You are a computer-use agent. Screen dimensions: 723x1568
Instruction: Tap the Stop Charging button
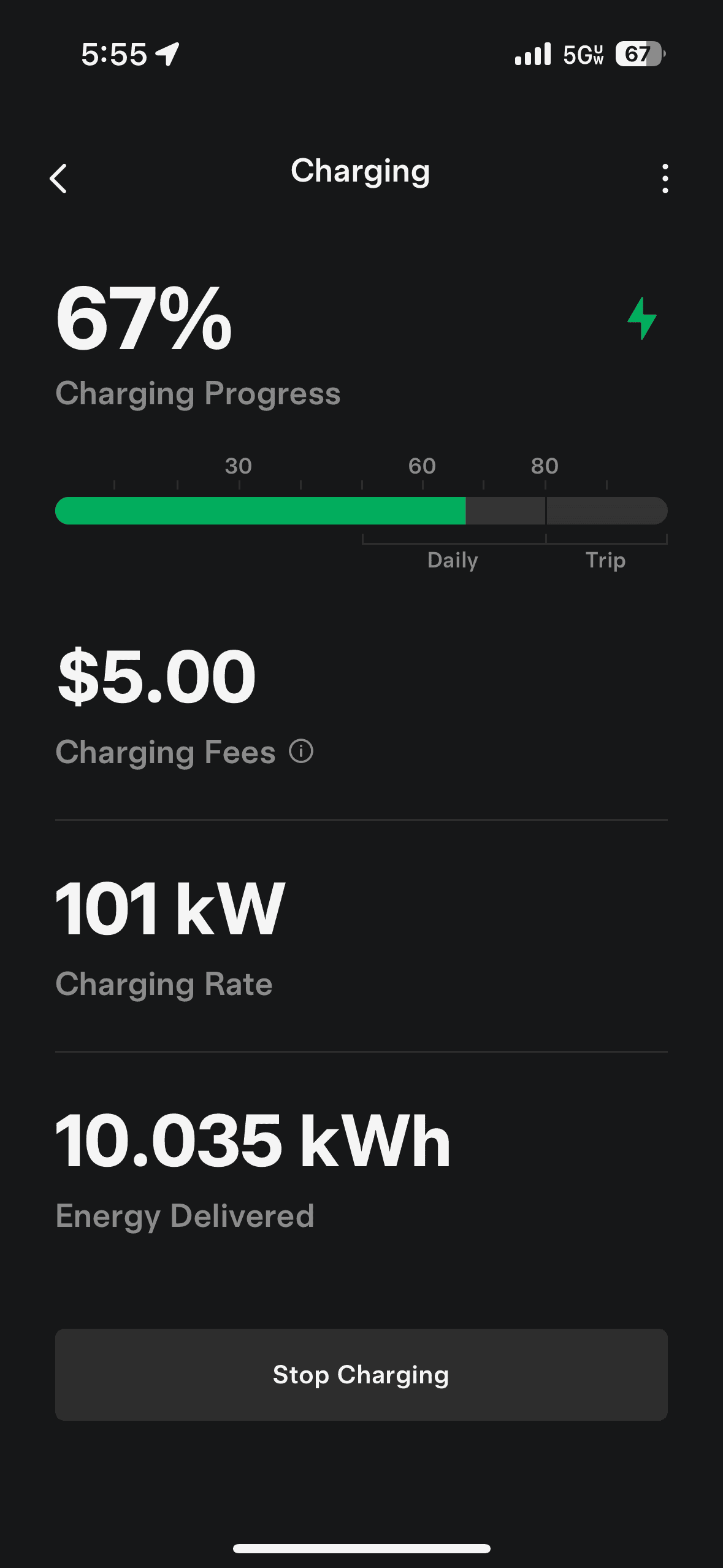pyautogui.click(x=361, y=1375)
